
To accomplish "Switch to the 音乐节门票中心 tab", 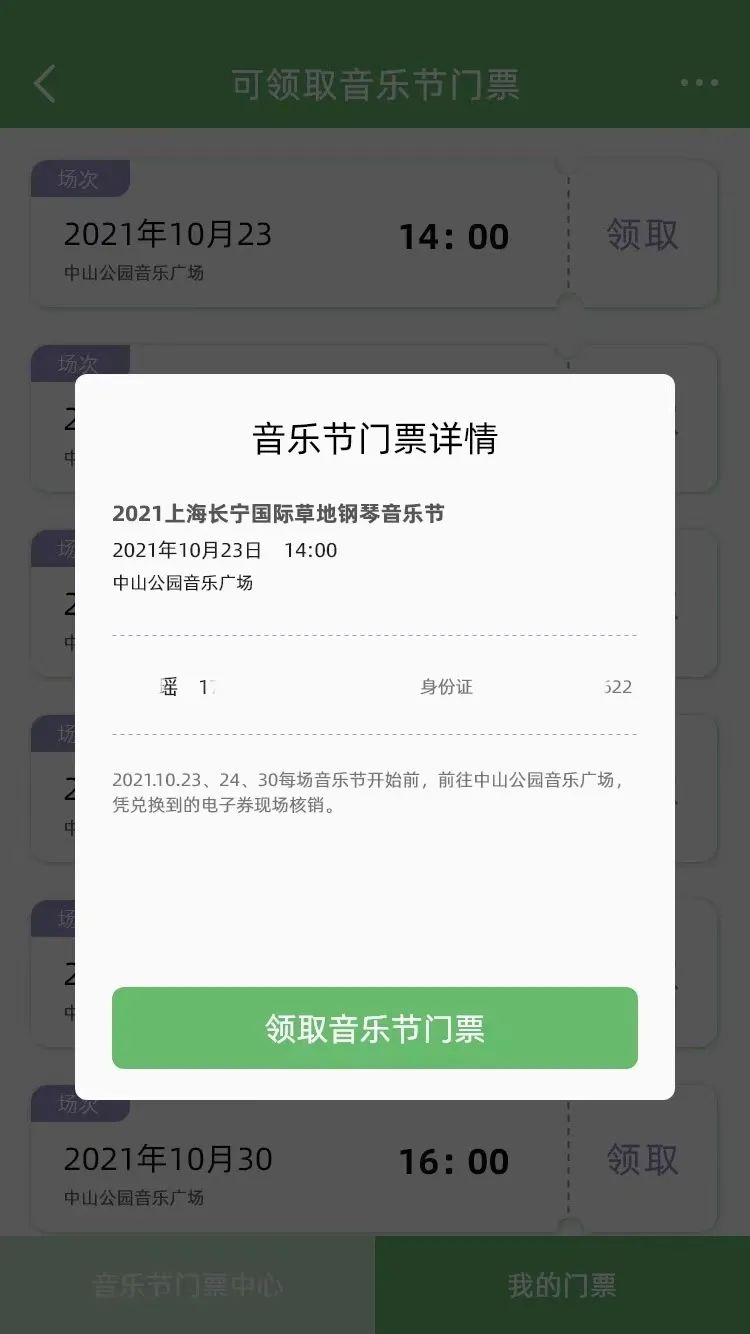I will pos(187,1285).
